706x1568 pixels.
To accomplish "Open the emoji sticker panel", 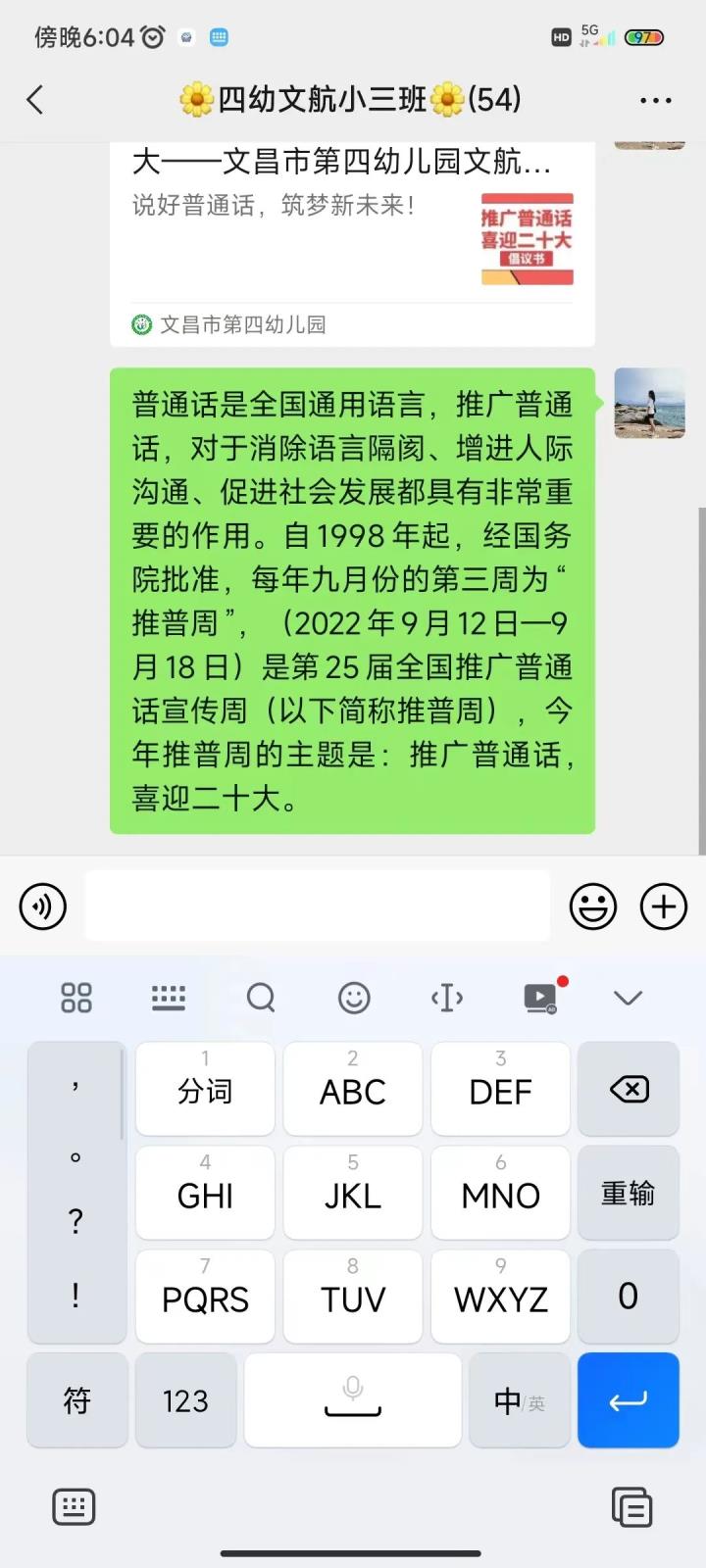I will [x=593, y=906].
